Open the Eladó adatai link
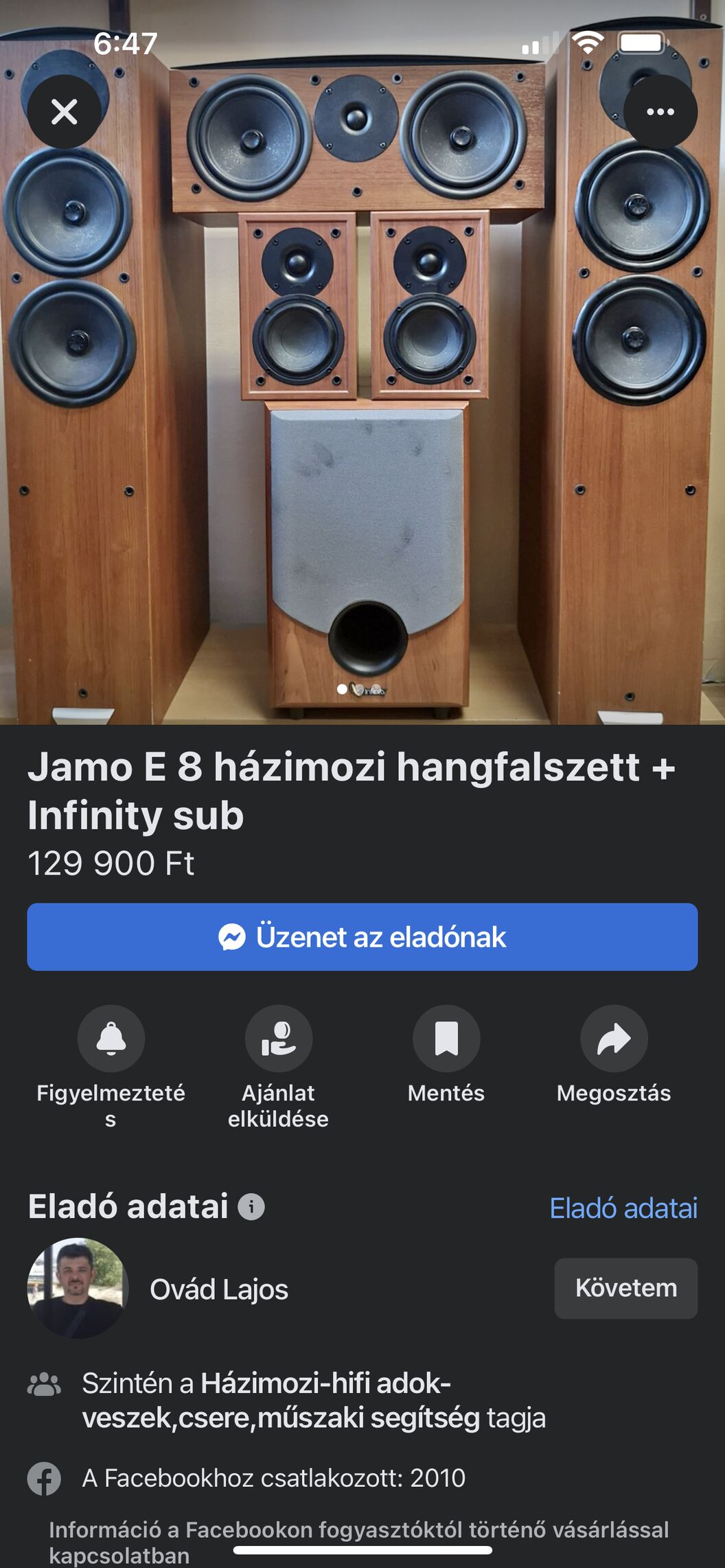Image resolution: width=725 pixels, height=1568 pixels. [623, 1208]
